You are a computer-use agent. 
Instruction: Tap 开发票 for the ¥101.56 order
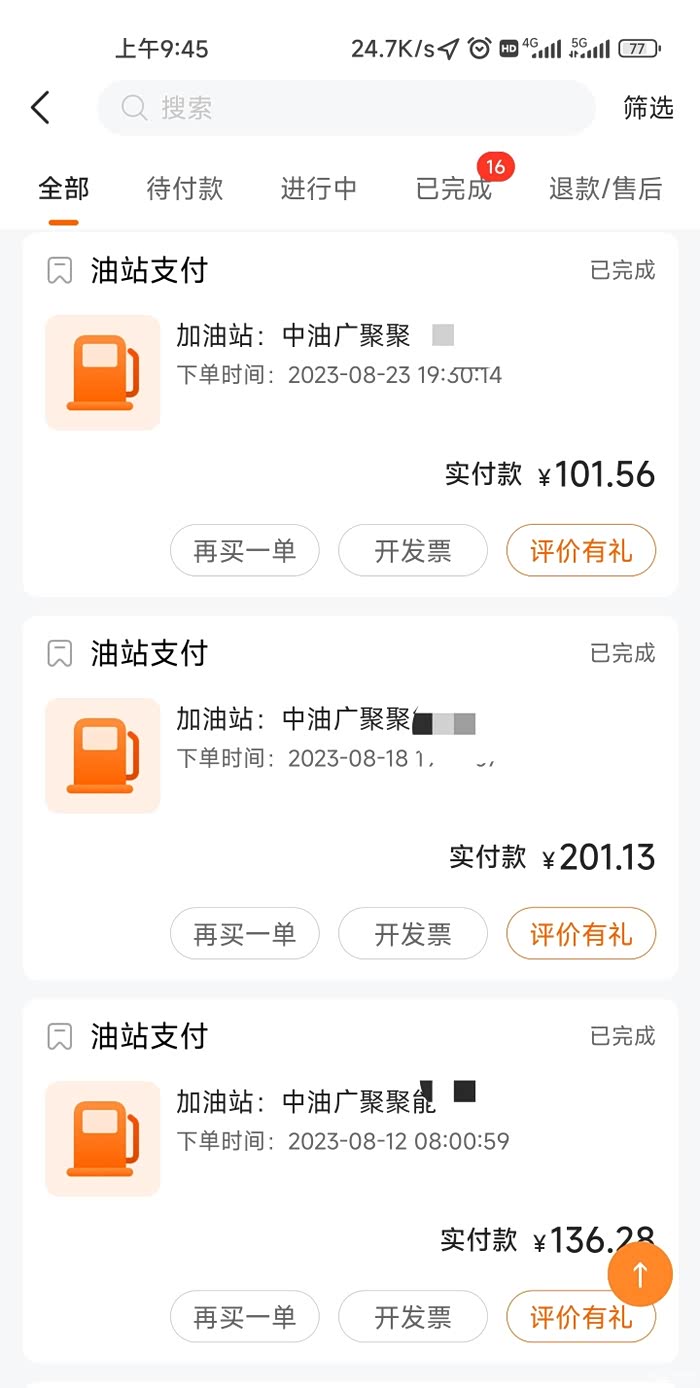click(413, 550)
